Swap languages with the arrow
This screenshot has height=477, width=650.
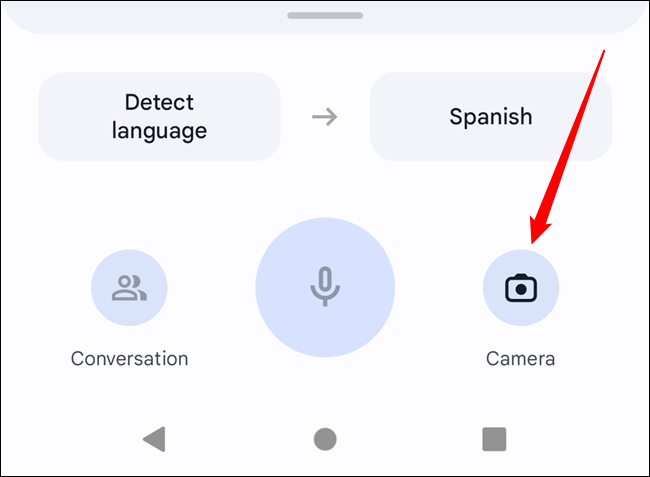pos(324,117)
